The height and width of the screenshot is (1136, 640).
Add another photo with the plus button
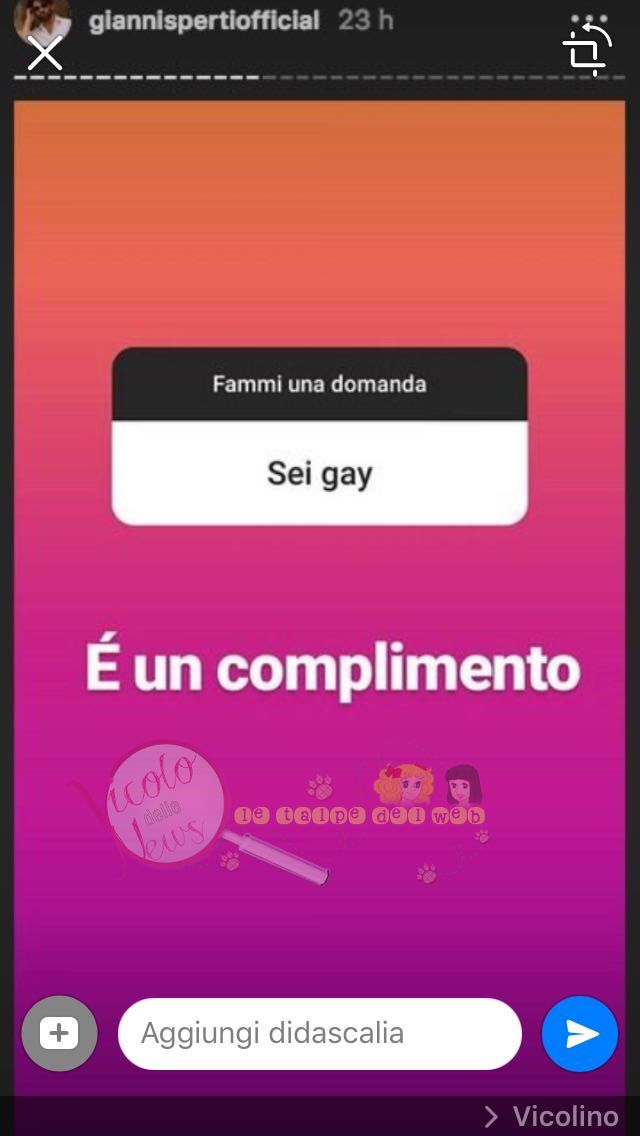tap(59, 1033)
